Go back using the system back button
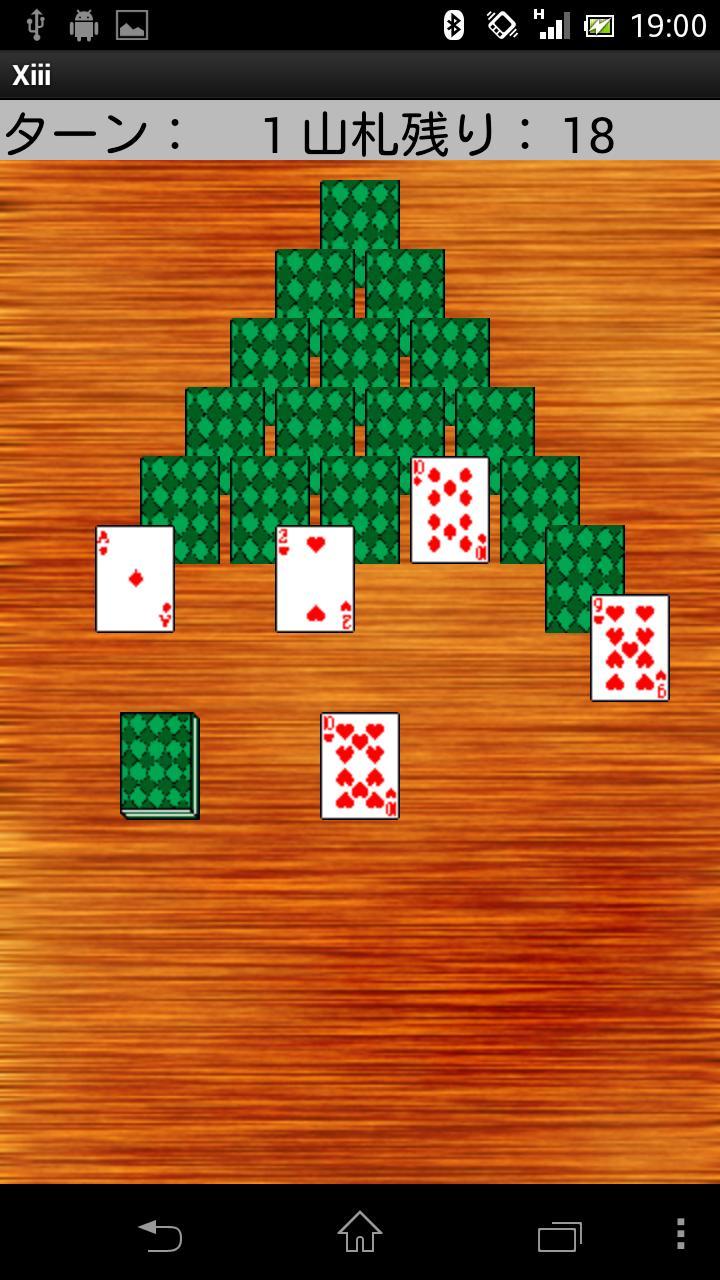Image resolution: width=720 pixels, height=1280 pixels. pyautogui.click(x=160, y=1234)
